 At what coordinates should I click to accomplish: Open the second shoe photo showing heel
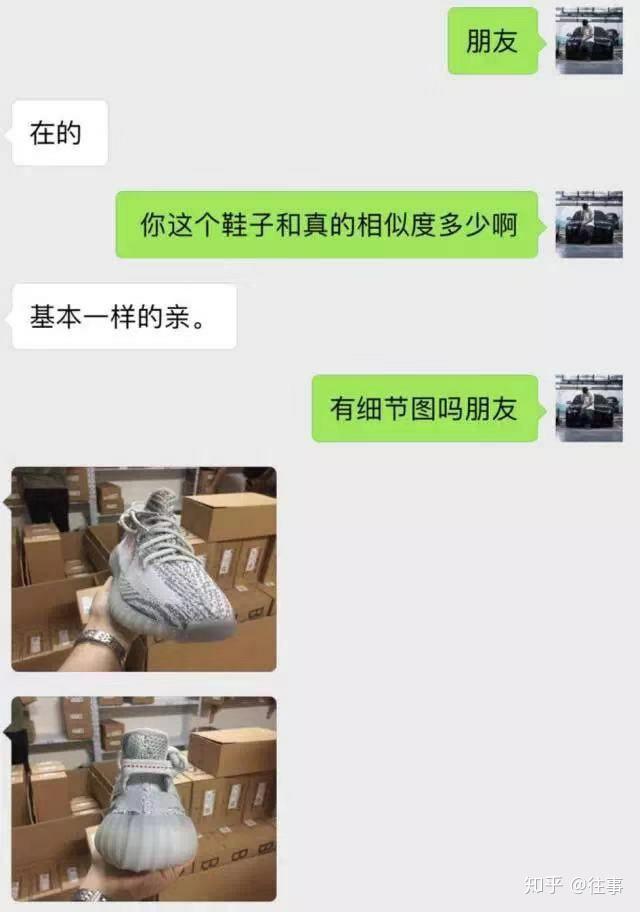pyautogui.click(x=143, y=798)
